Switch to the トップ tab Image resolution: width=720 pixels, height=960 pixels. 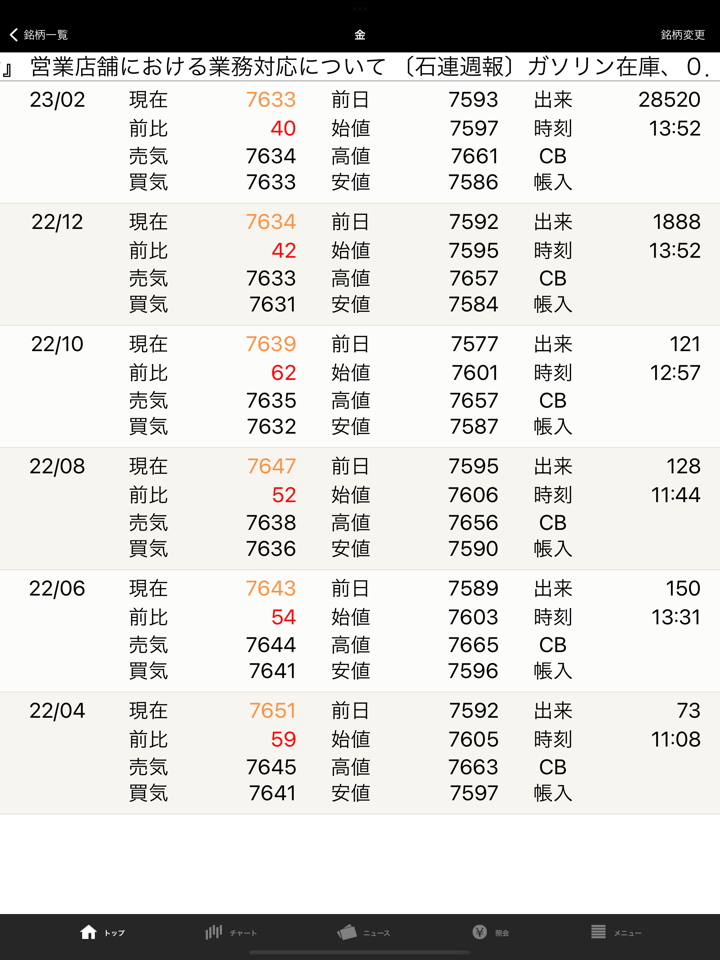tap(102, 932)
